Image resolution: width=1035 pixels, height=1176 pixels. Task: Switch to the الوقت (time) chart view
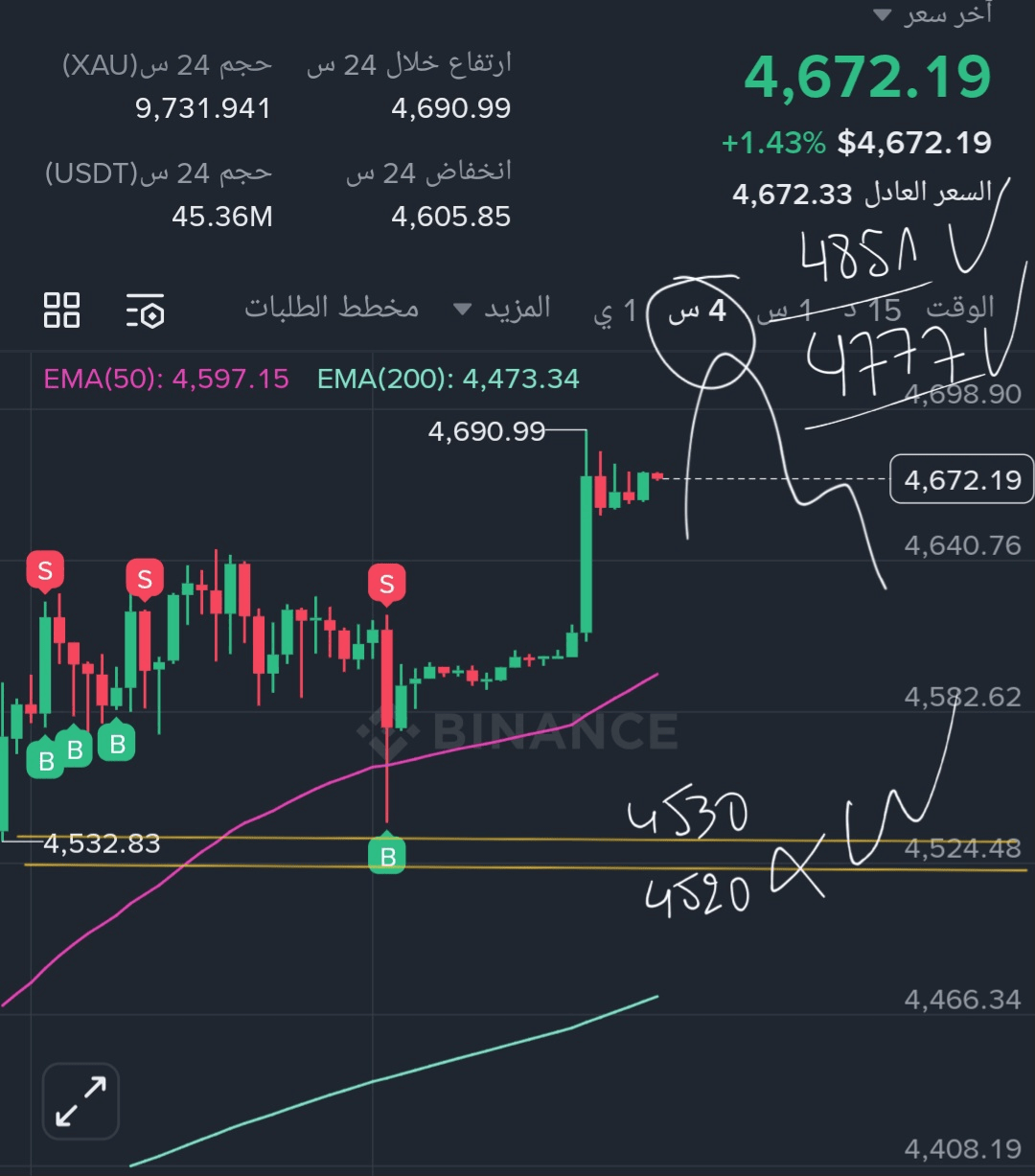959,309
